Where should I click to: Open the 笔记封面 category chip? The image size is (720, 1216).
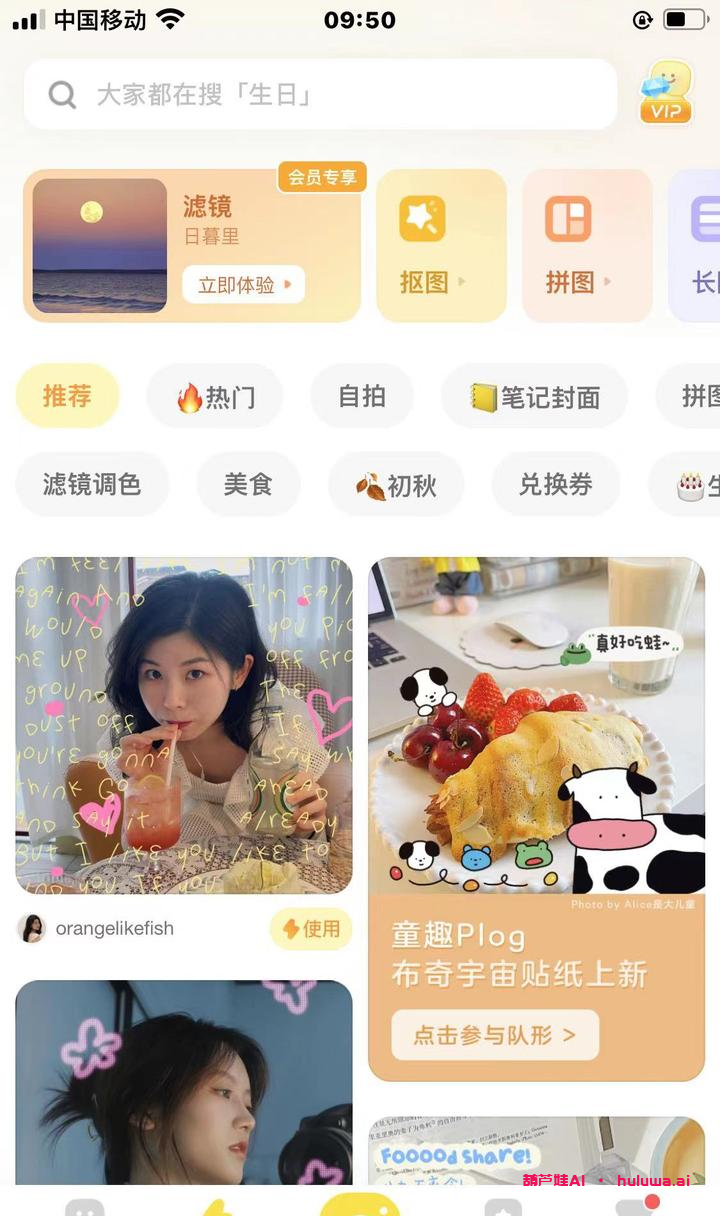(534, 396)
